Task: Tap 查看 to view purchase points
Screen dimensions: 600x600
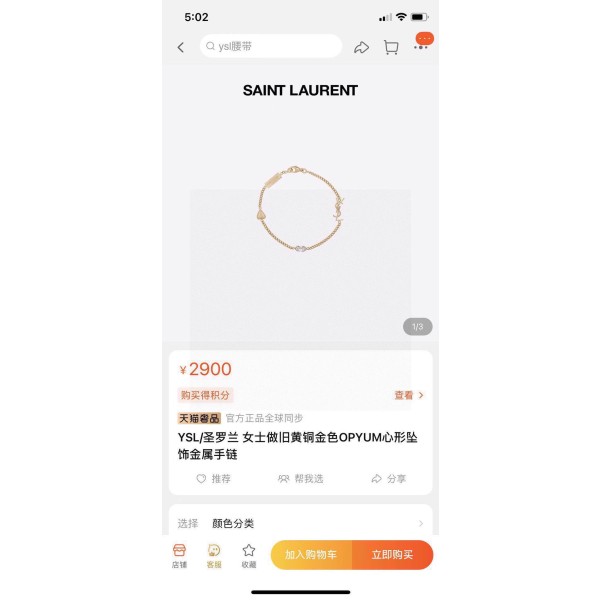Action: pos(408,395)
